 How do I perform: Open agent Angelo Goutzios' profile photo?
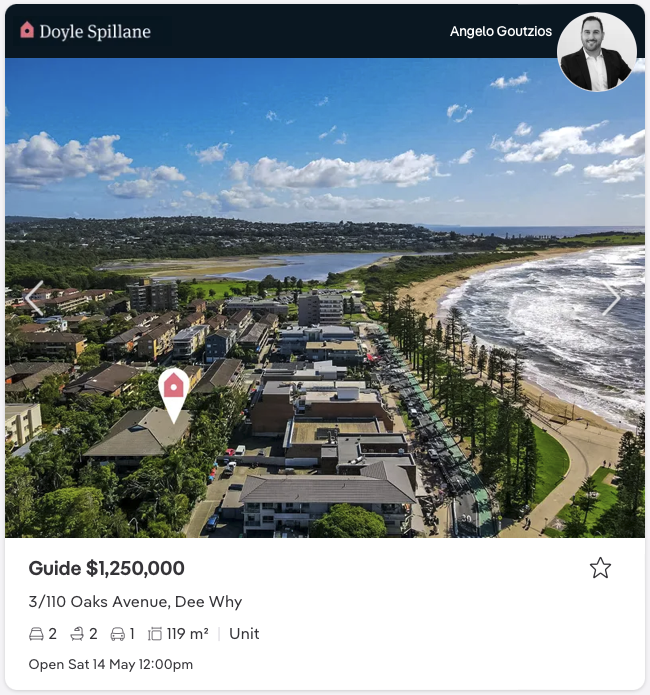click(x=597, y=52)
